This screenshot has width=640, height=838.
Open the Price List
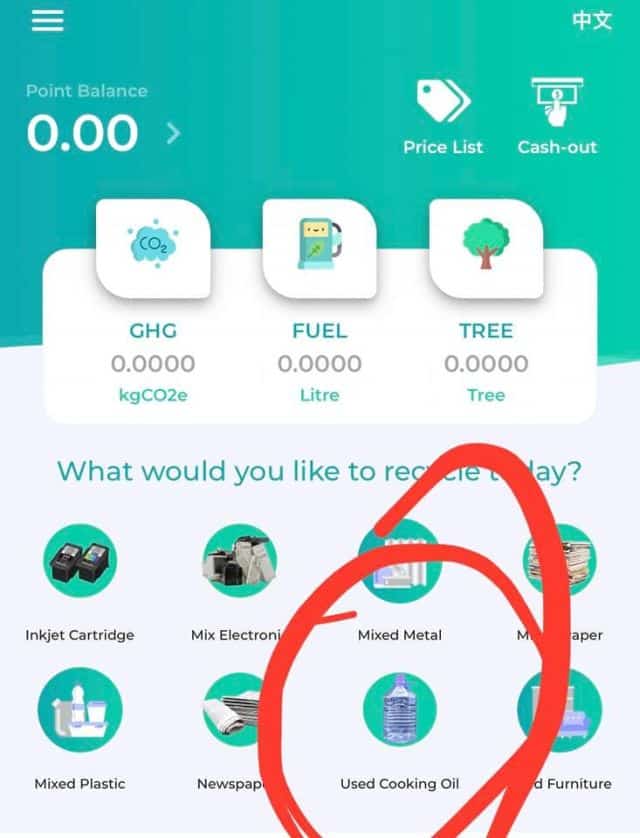coord(443,115)
